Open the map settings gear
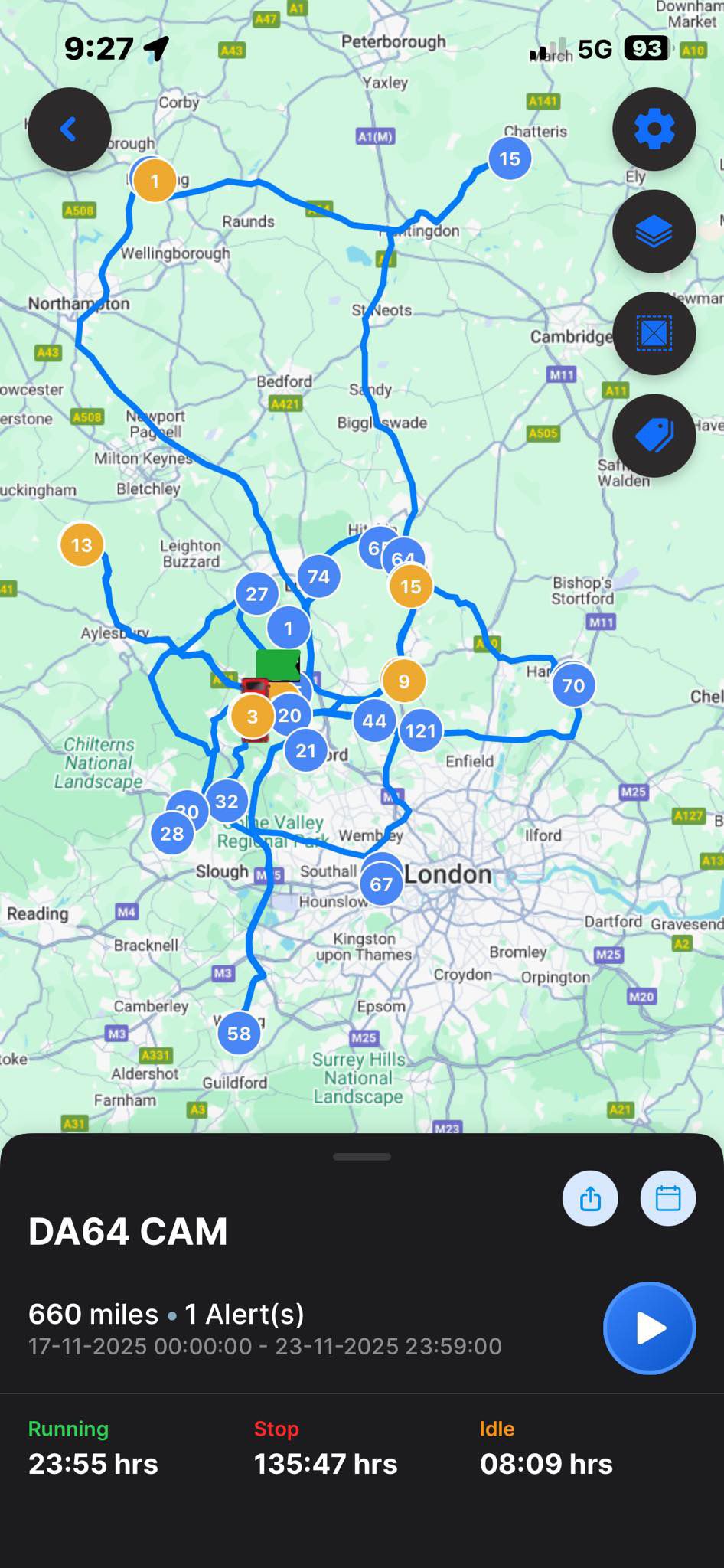The height and width of the screenshot is (1568, 724). 654,129
